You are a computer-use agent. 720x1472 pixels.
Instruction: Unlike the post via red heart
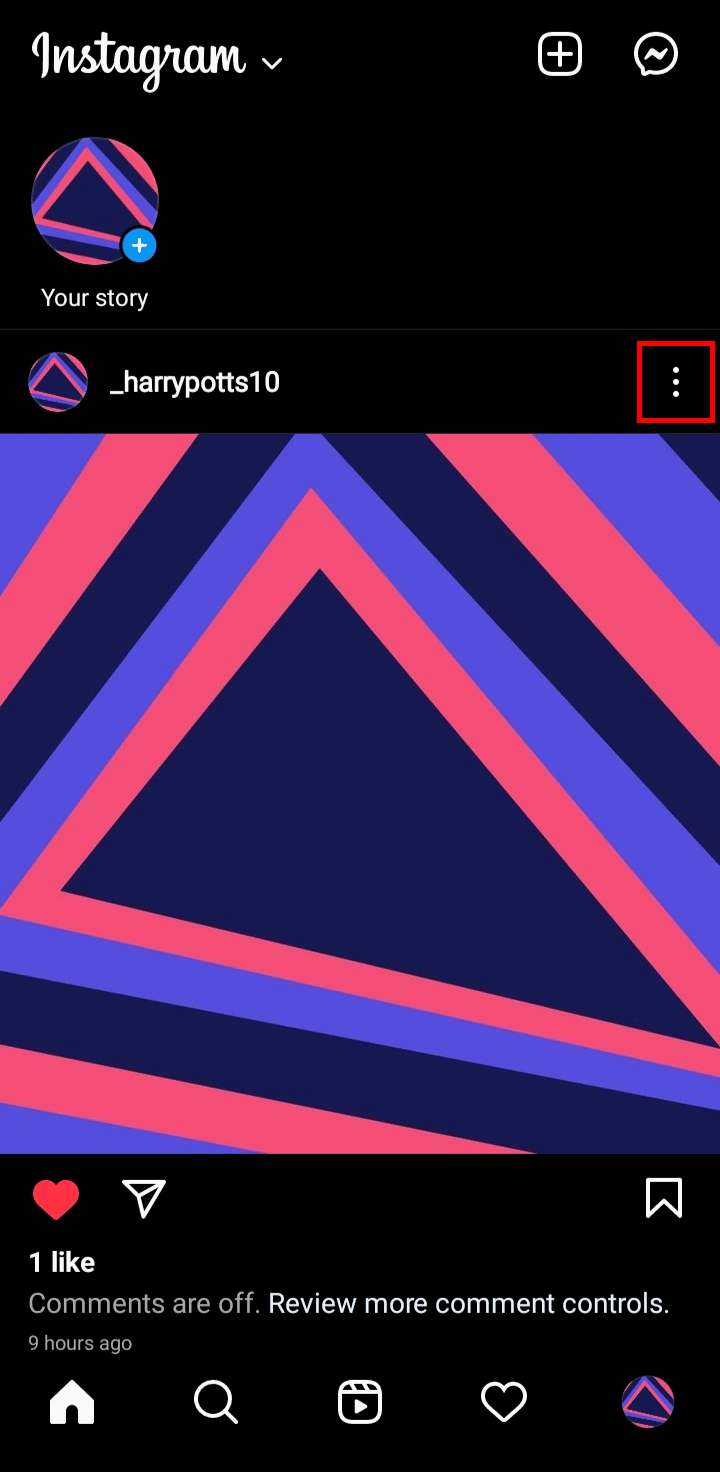pyautogui.click(x=56, y=1199)
